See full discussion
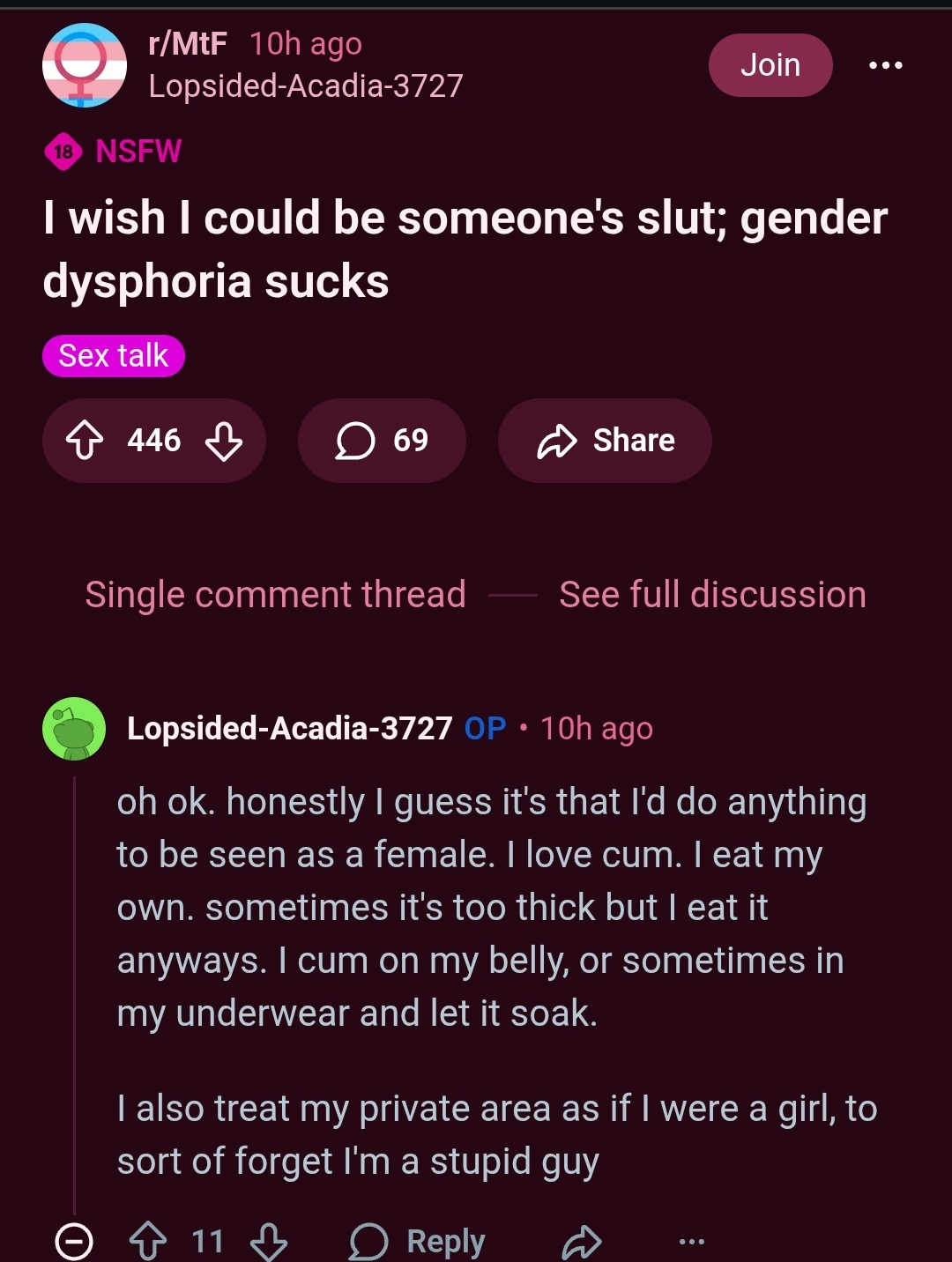This screenshot has width=952, height=1262. coord(712,595)
